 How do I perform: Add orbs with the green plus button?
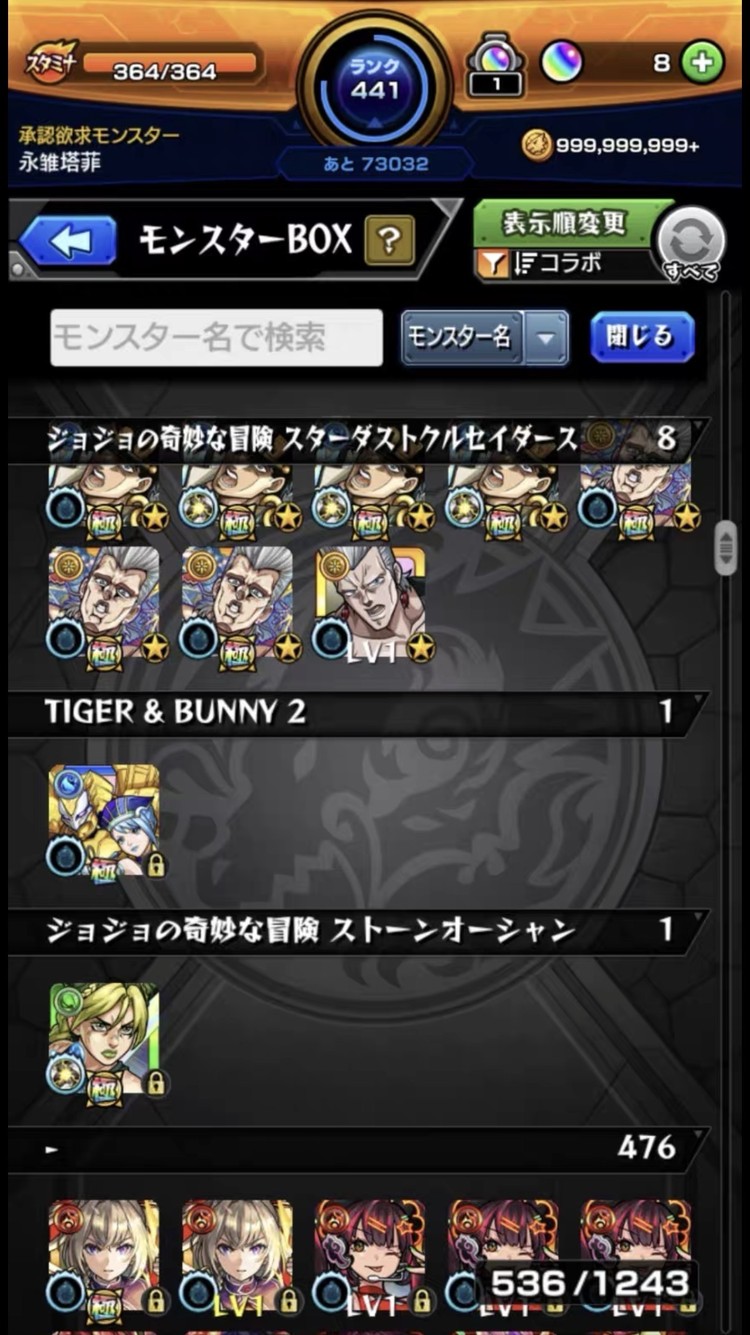[702, 62]
